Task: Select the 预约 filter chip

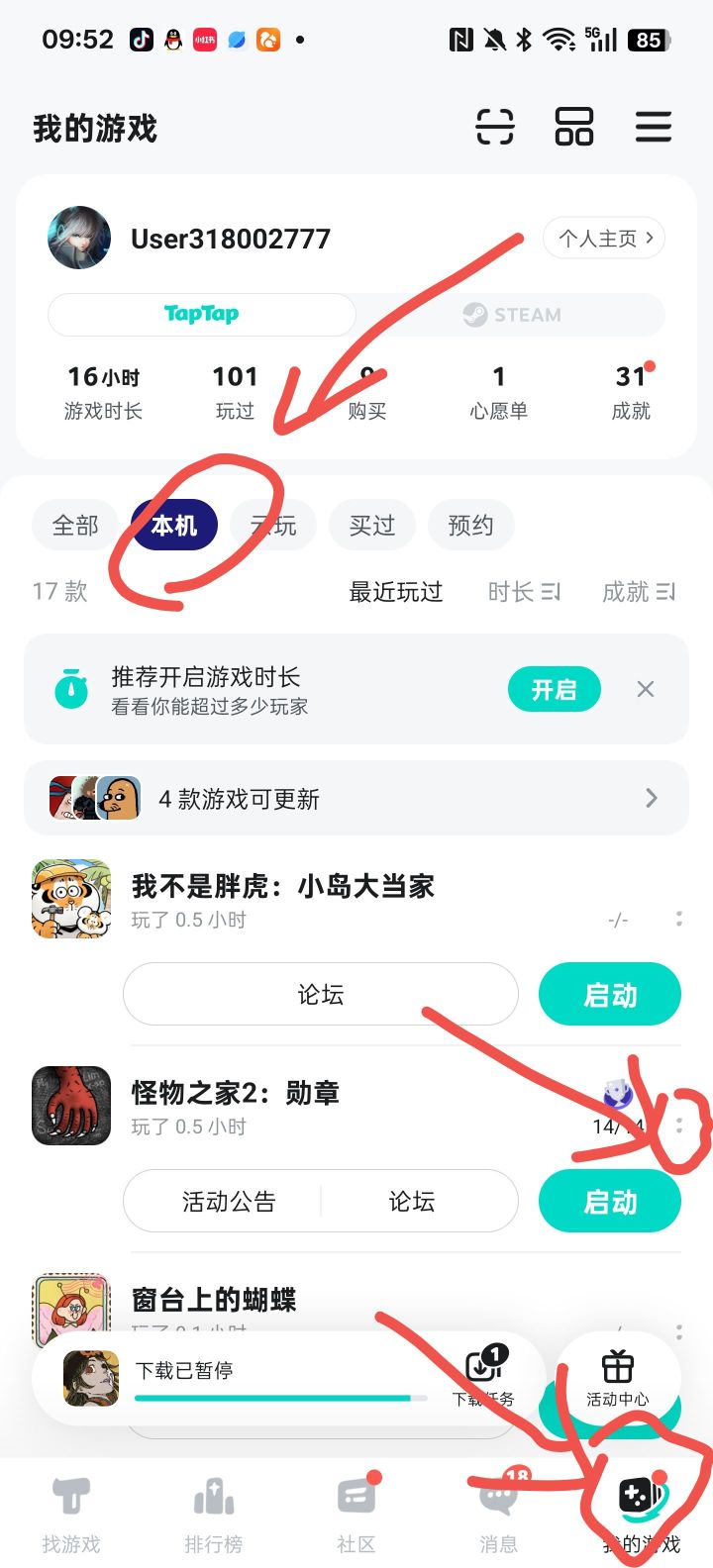Action: 470,525
